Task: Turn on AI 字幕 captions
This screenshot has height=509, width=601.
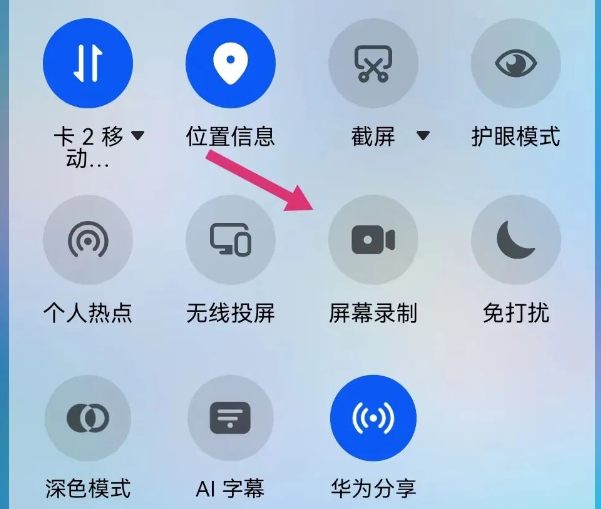Action: (230, 417)
